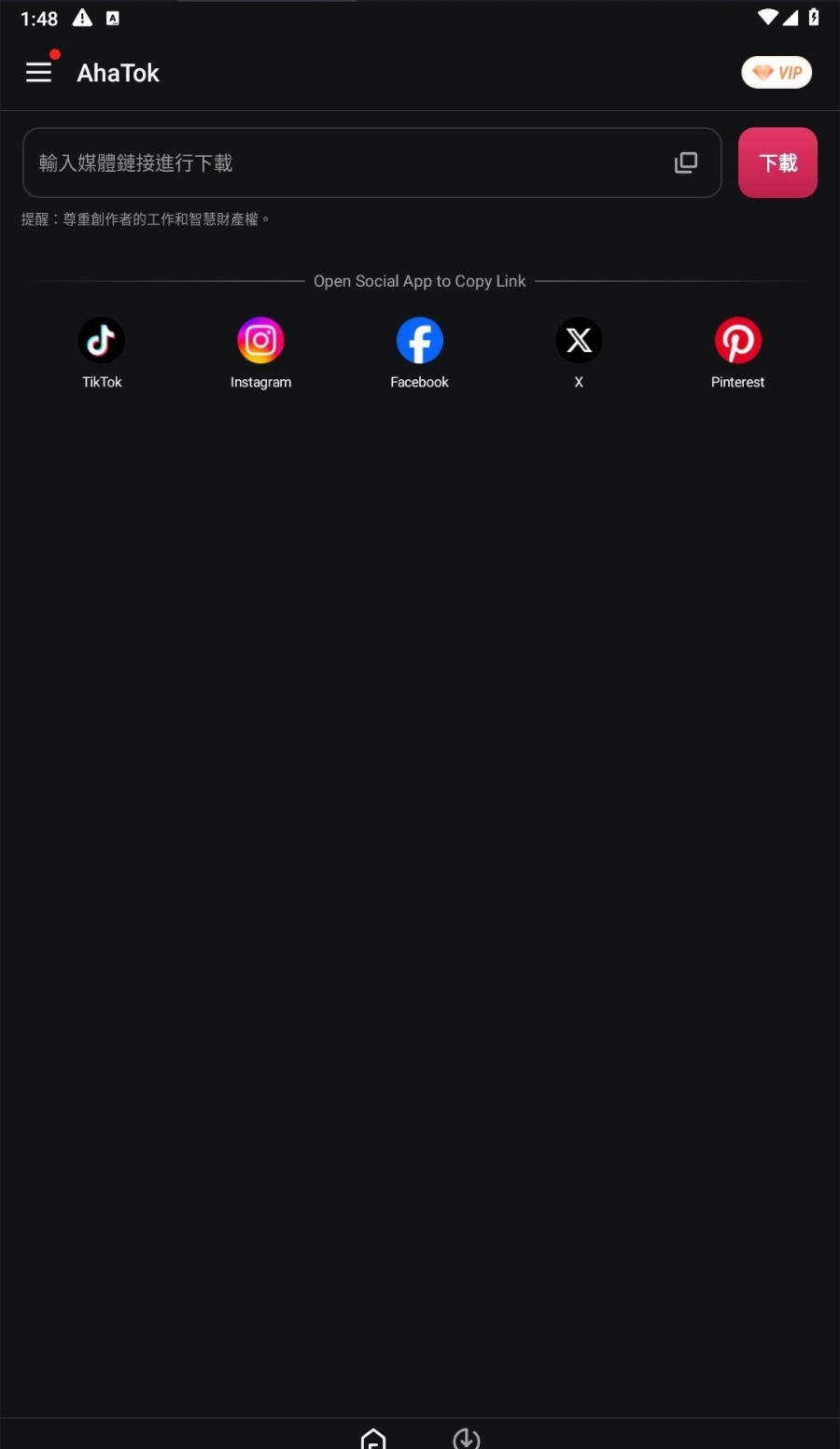Tap the VIP upgrade button

click(777, 72)
